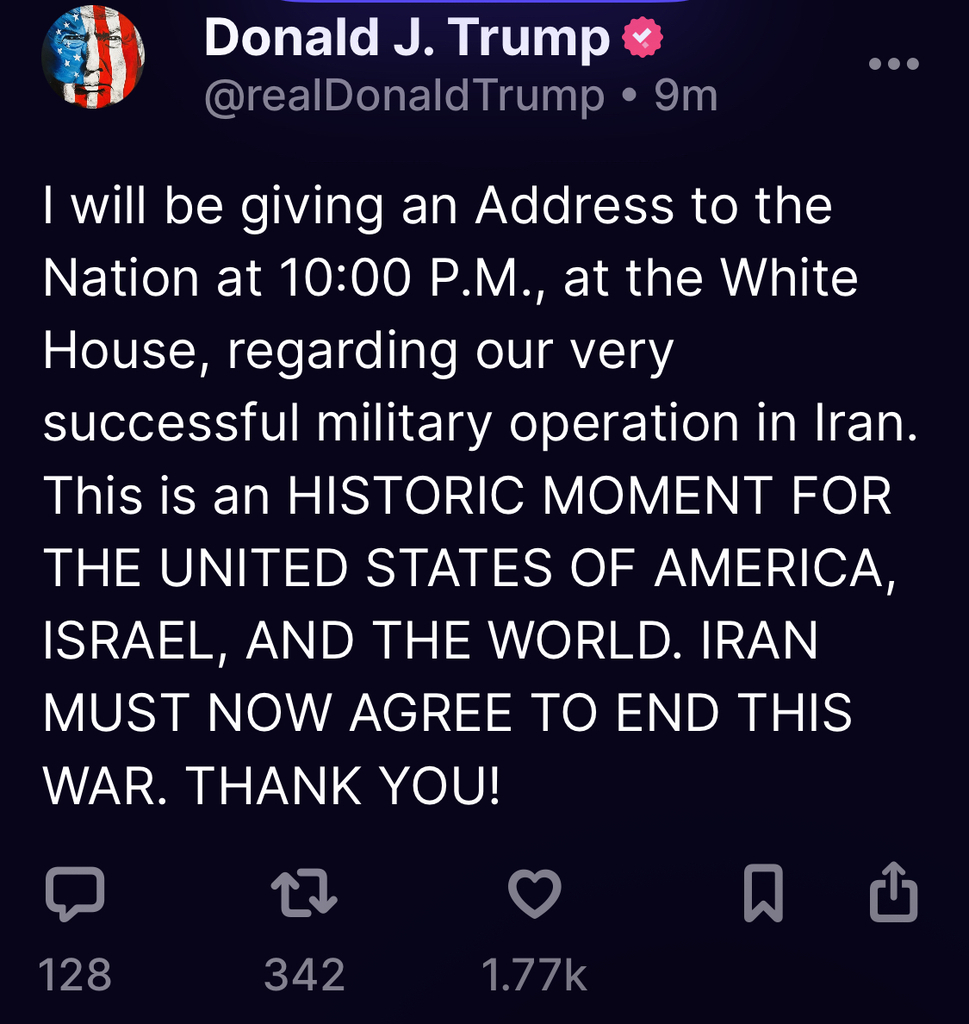969x1024 pixels.
Task: Open the three-dot overflow menu
Action: coord(893,64)
